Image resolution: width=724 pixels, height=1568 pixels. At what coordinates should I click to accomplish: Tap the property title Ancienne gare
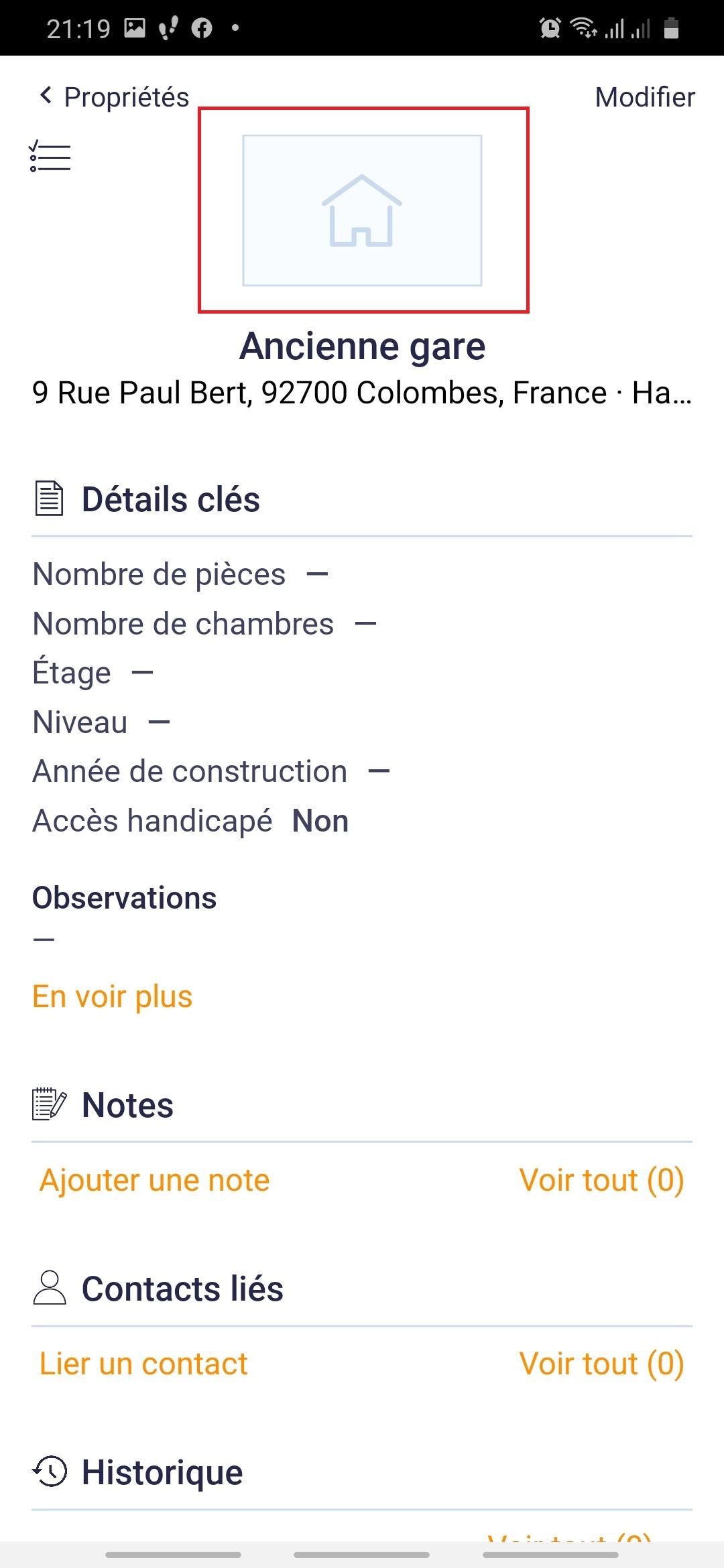click(x=362, y=346)
